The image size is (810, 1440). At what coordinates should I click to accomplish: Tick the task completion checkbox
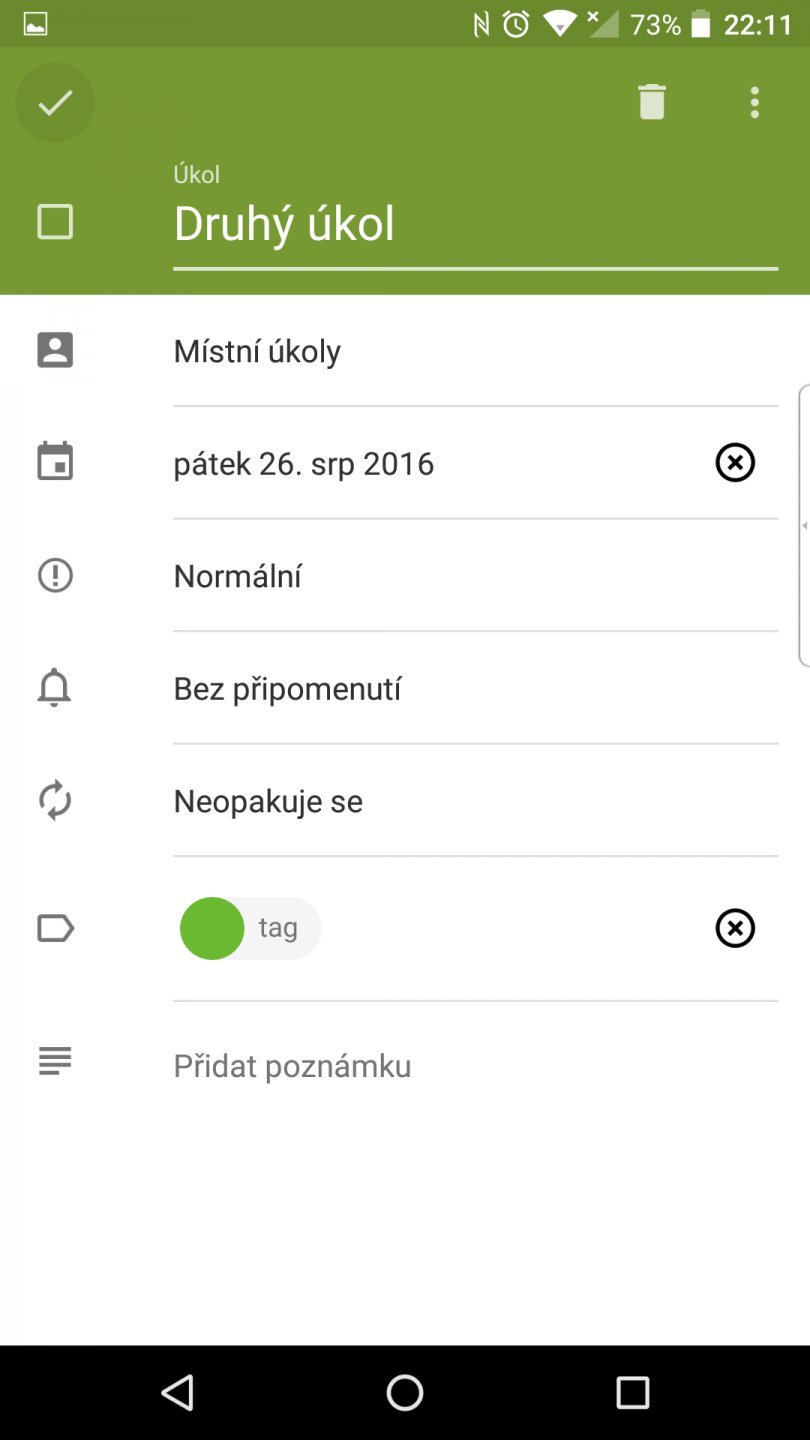[x=55, y=222]
